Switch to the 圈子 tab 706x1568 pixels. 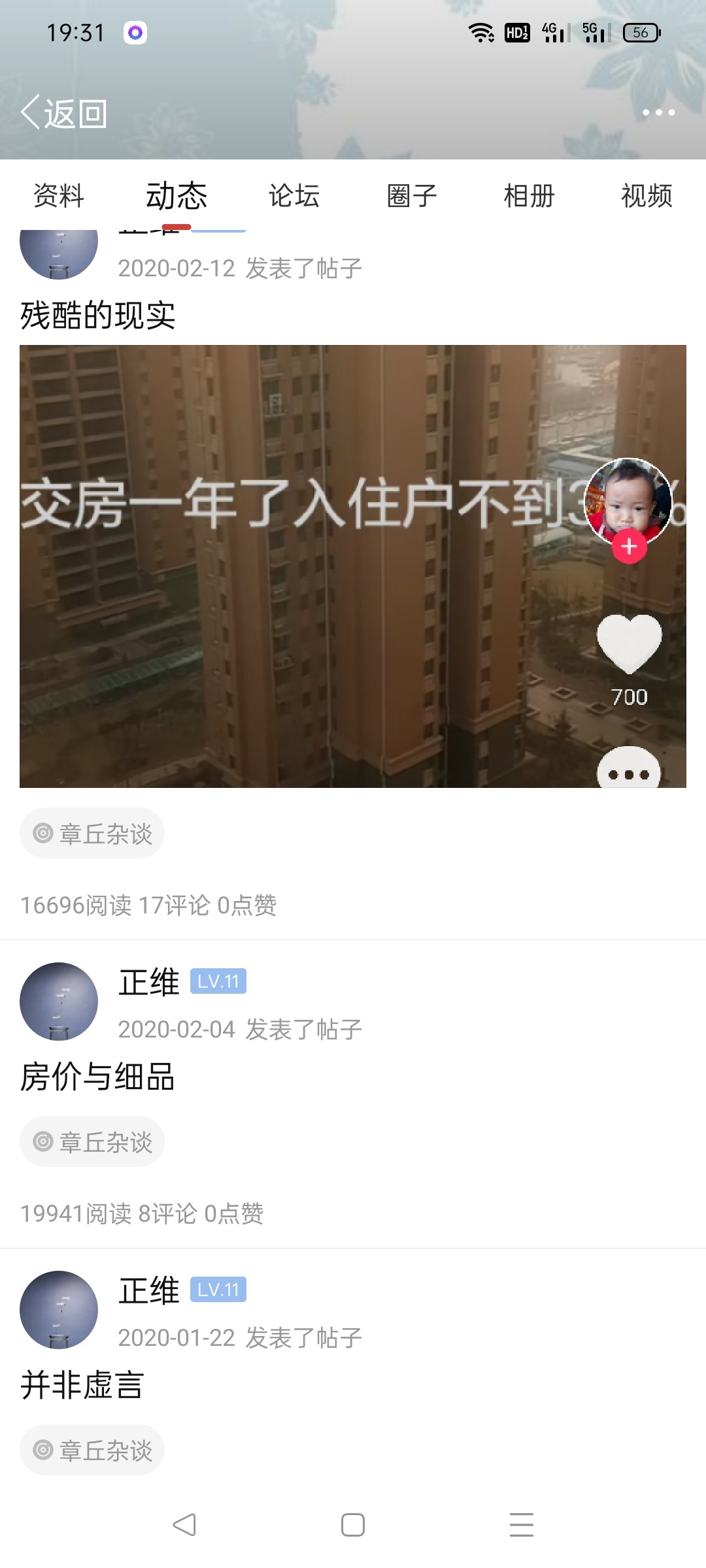pos(411,195)
